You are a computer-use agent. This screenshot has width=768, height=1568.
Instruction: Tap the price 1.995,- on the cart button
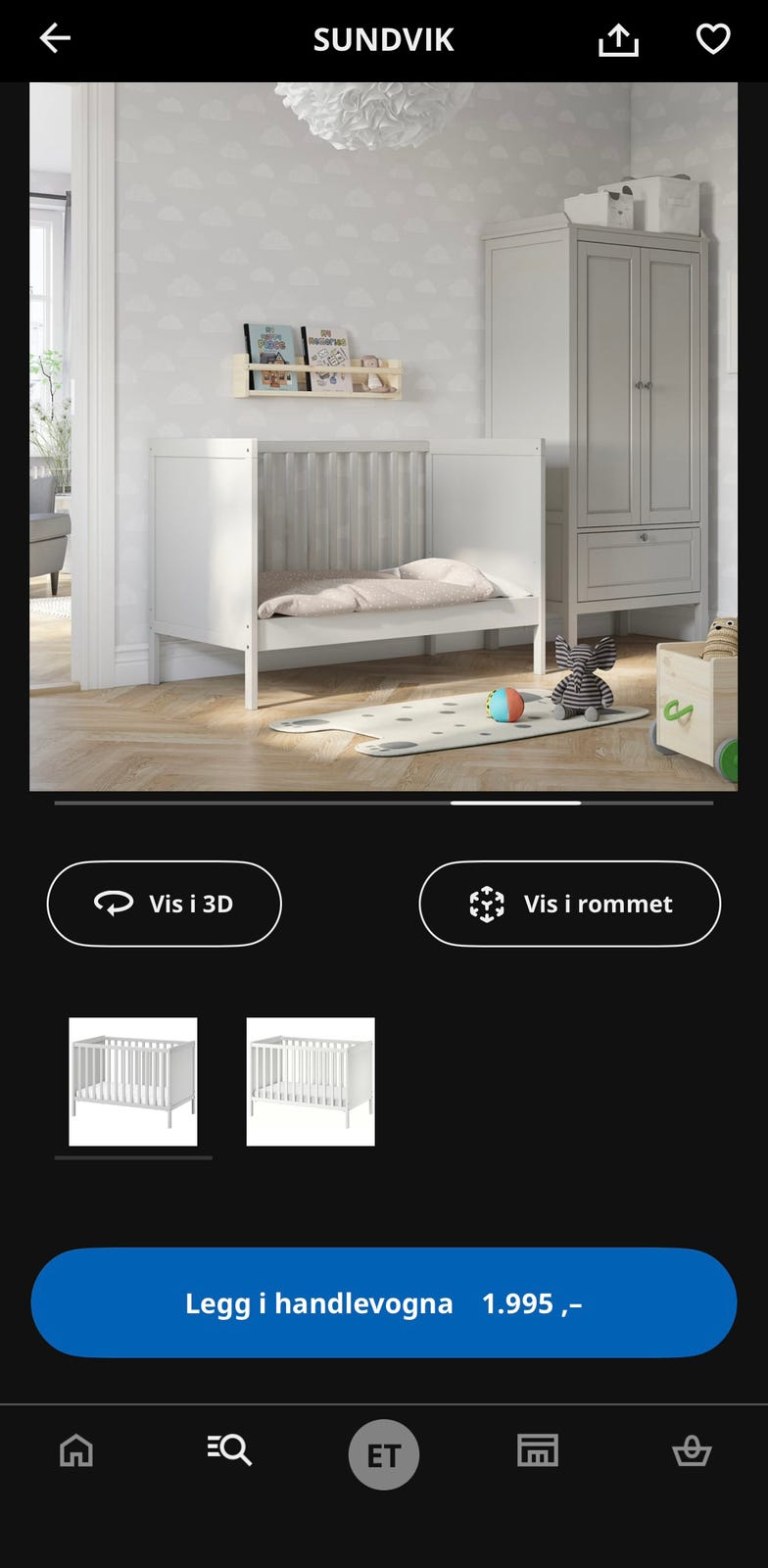pyautogui.click(x=533, y=1303)
